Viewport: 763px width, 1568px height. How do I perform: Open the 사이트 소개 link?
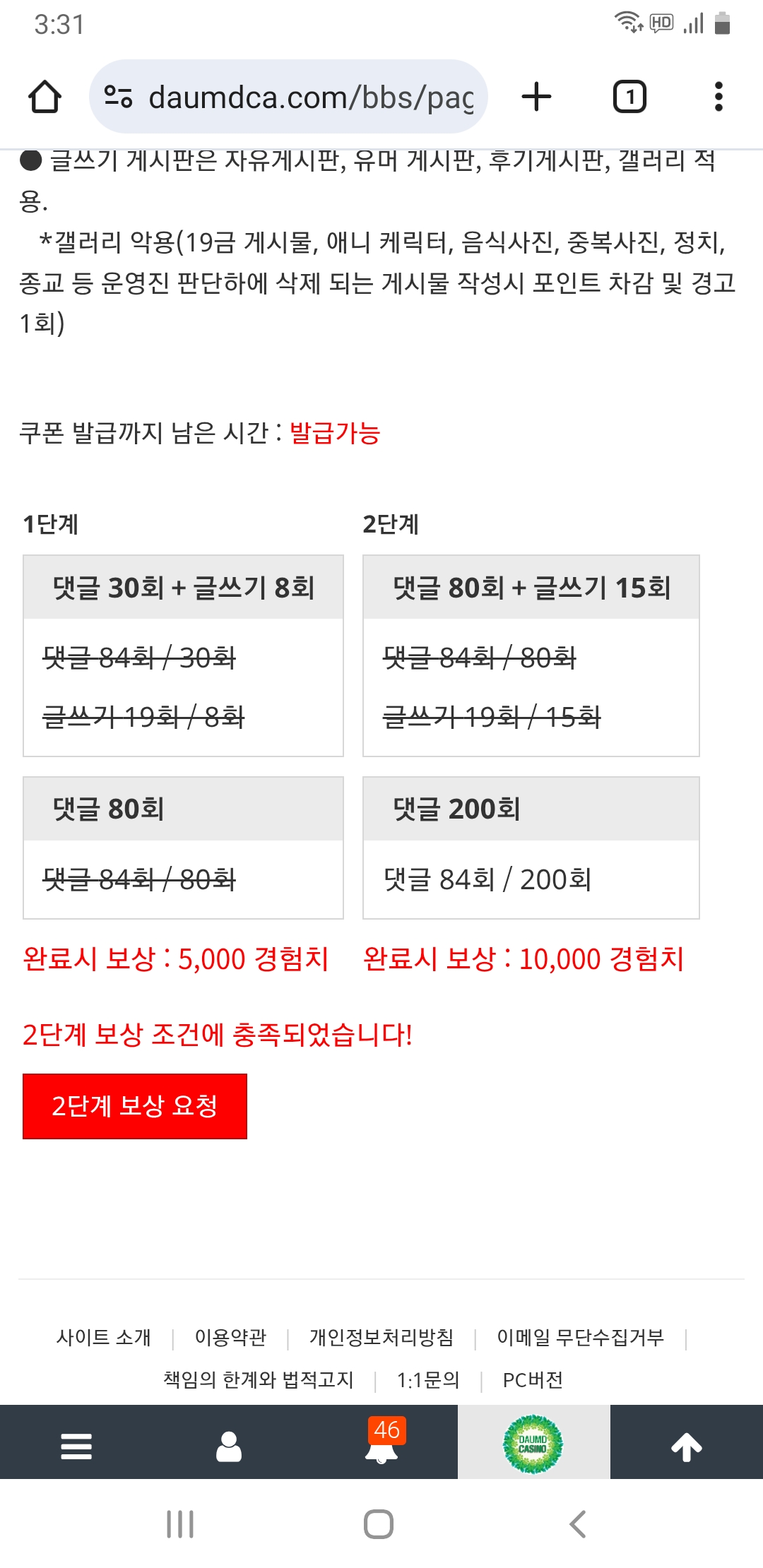click(x=104, y=1337)
